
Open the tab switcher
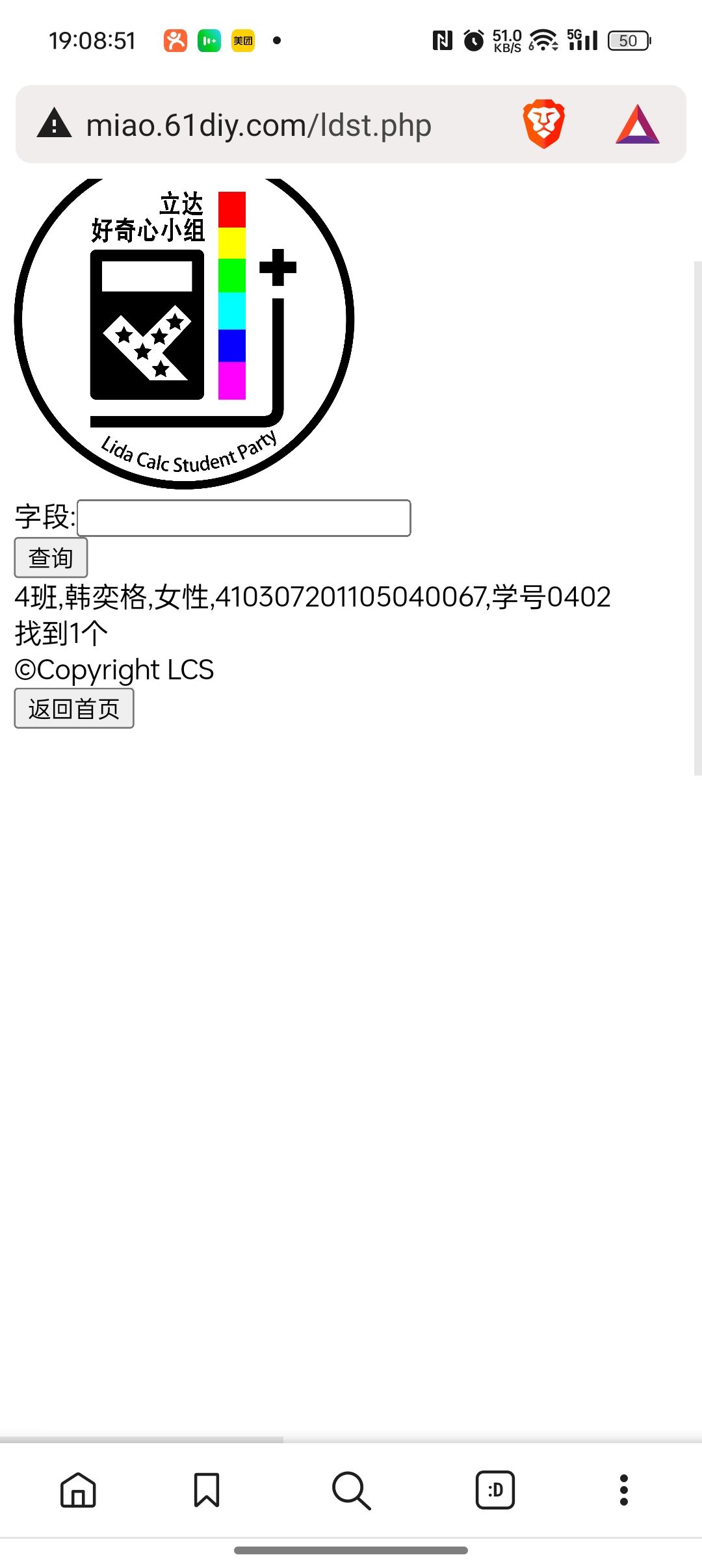495,1489
